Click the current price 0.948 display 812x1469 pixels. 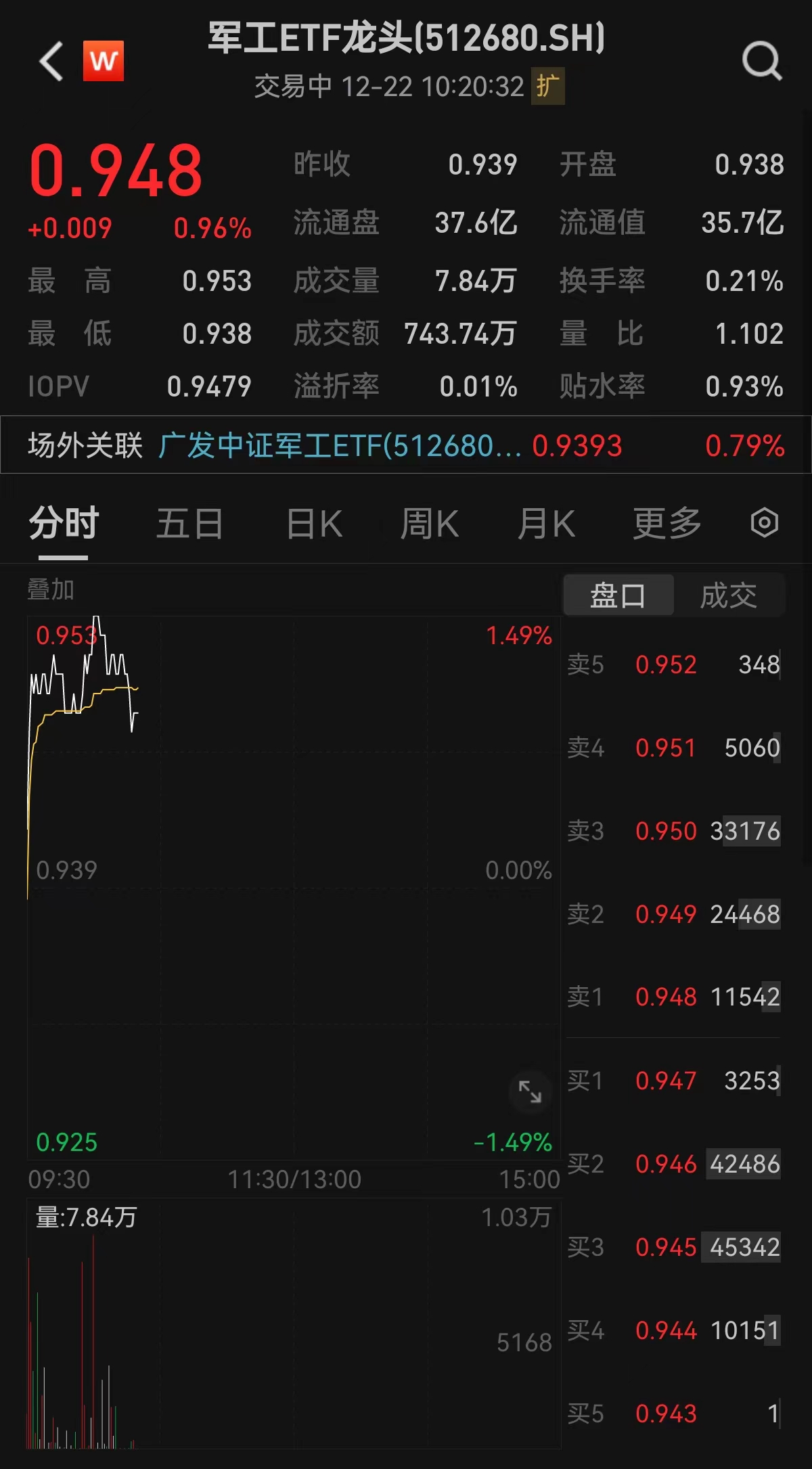115,171
